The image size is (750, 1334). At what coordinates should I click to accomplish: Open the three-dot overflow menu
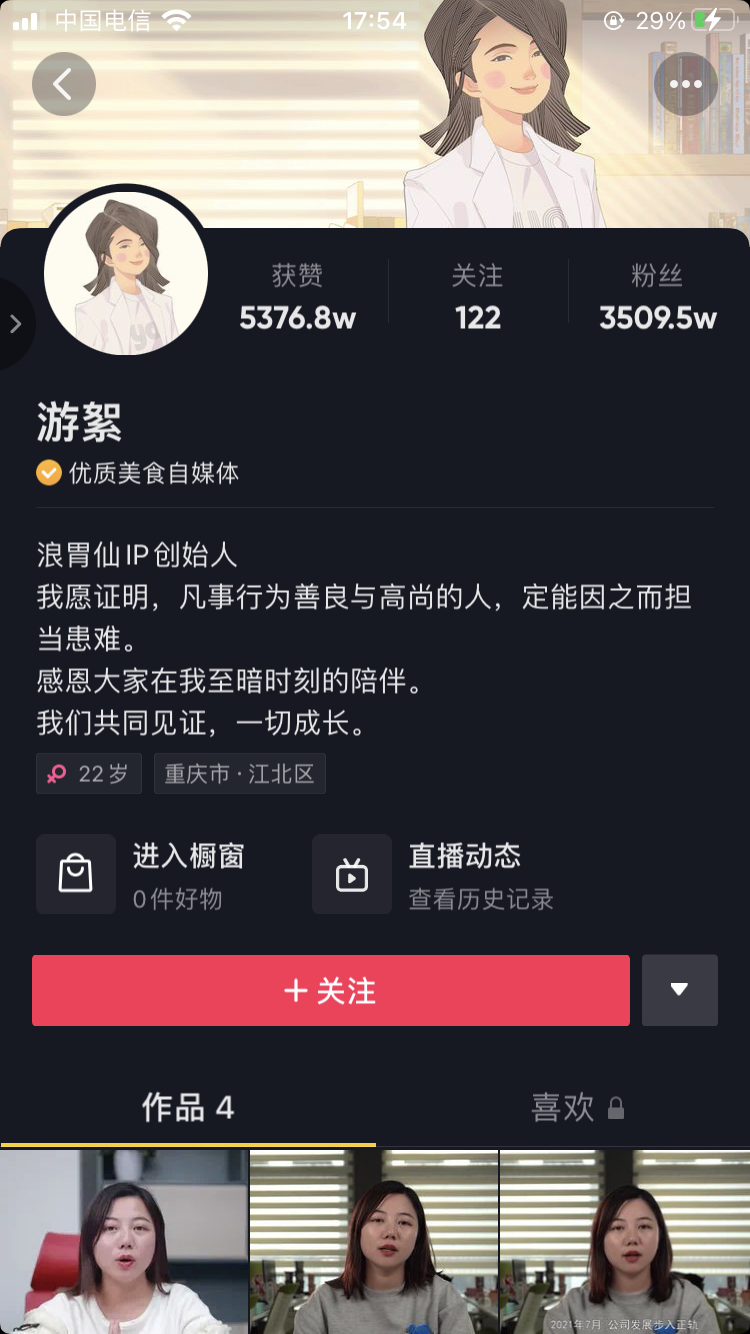click(686, 84)
